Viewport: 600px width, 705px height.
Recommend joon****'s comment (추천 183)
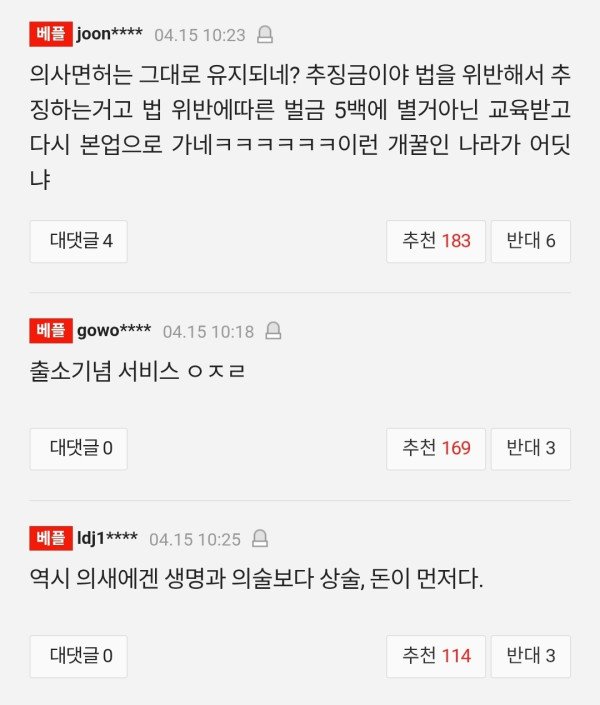pos(436,241)
